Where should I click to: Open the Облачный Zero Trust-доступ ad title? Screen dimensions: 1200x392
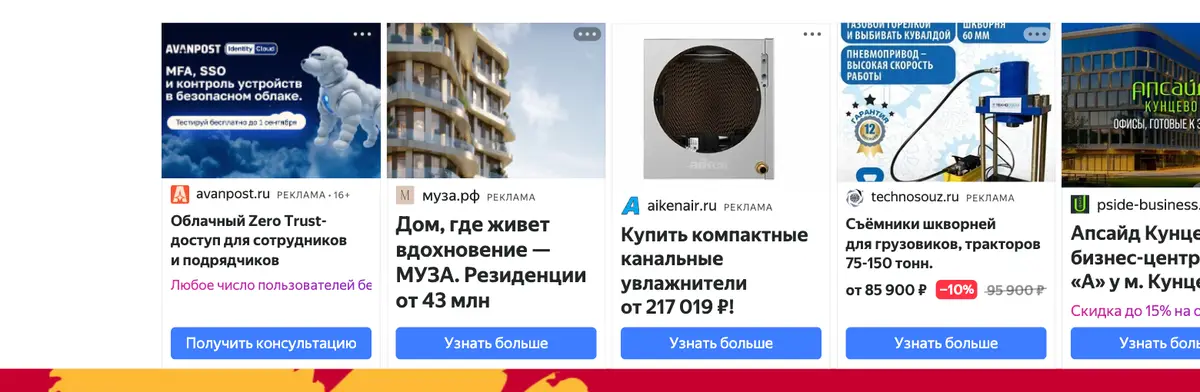pos(259,240)
